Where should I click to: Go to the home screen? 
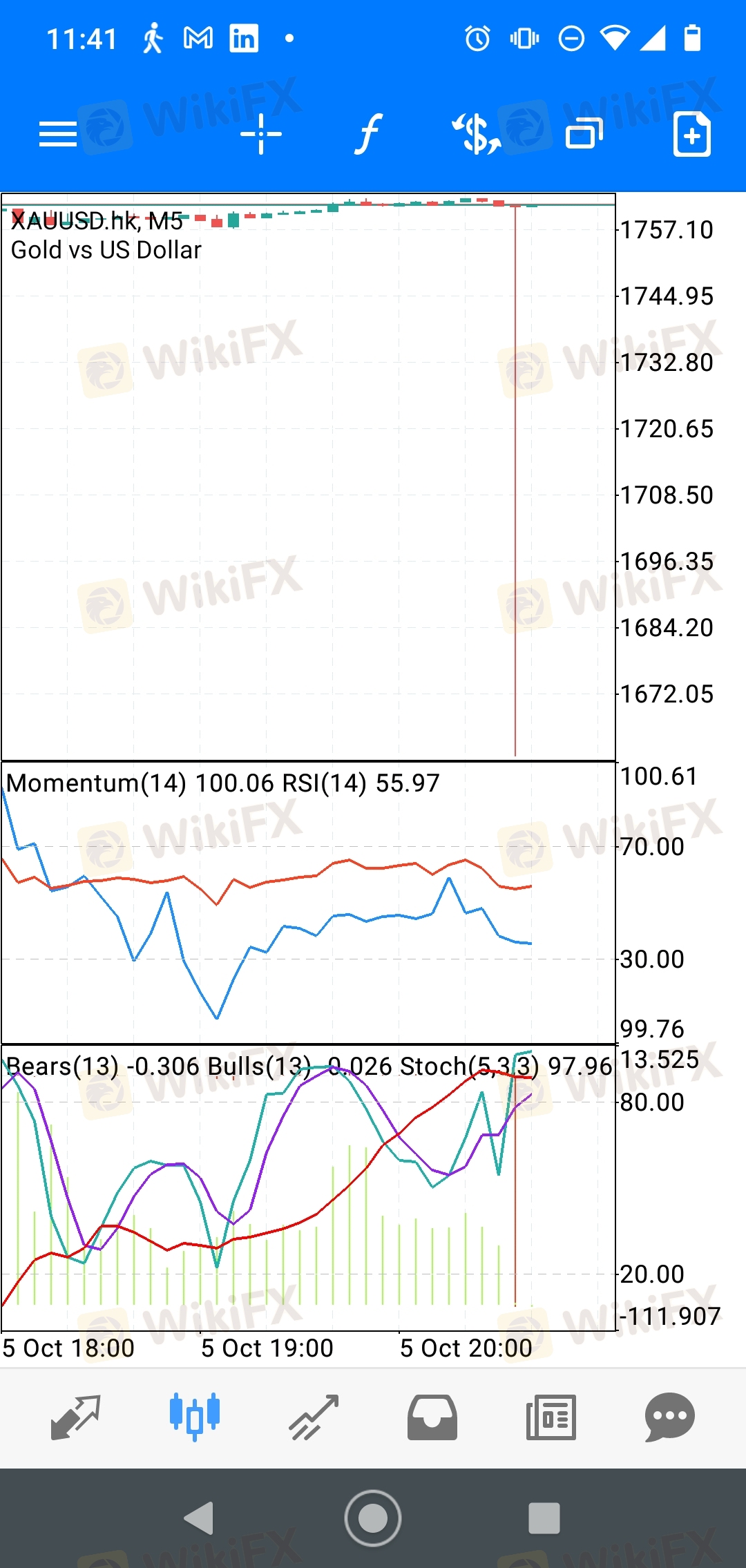pyautogui.click(x=373, y=1518)
